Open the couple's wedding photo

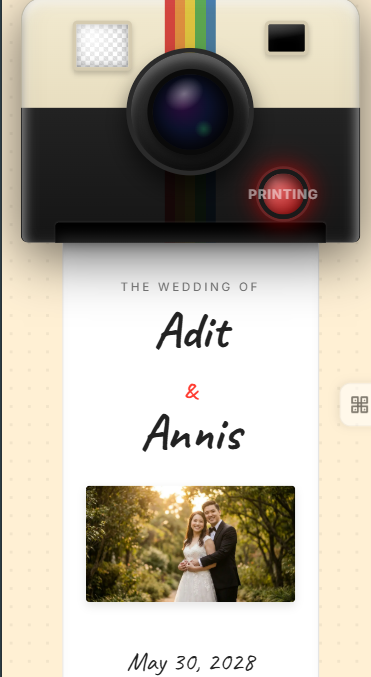pyautogui.click(x=190, y=544)
